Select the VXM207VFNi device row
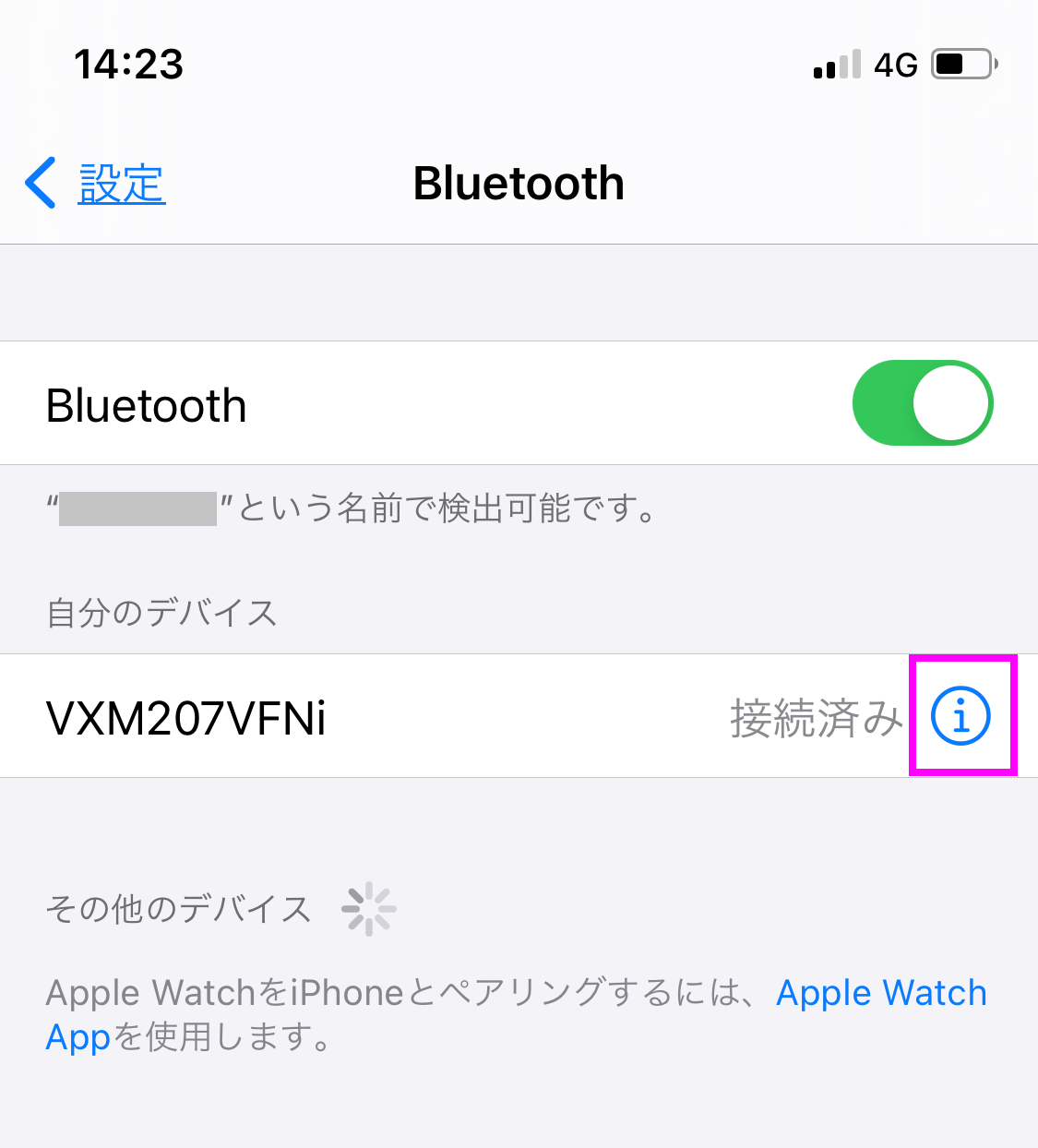The height and width of the screenshot is (1148, 1038). point(369,717)
